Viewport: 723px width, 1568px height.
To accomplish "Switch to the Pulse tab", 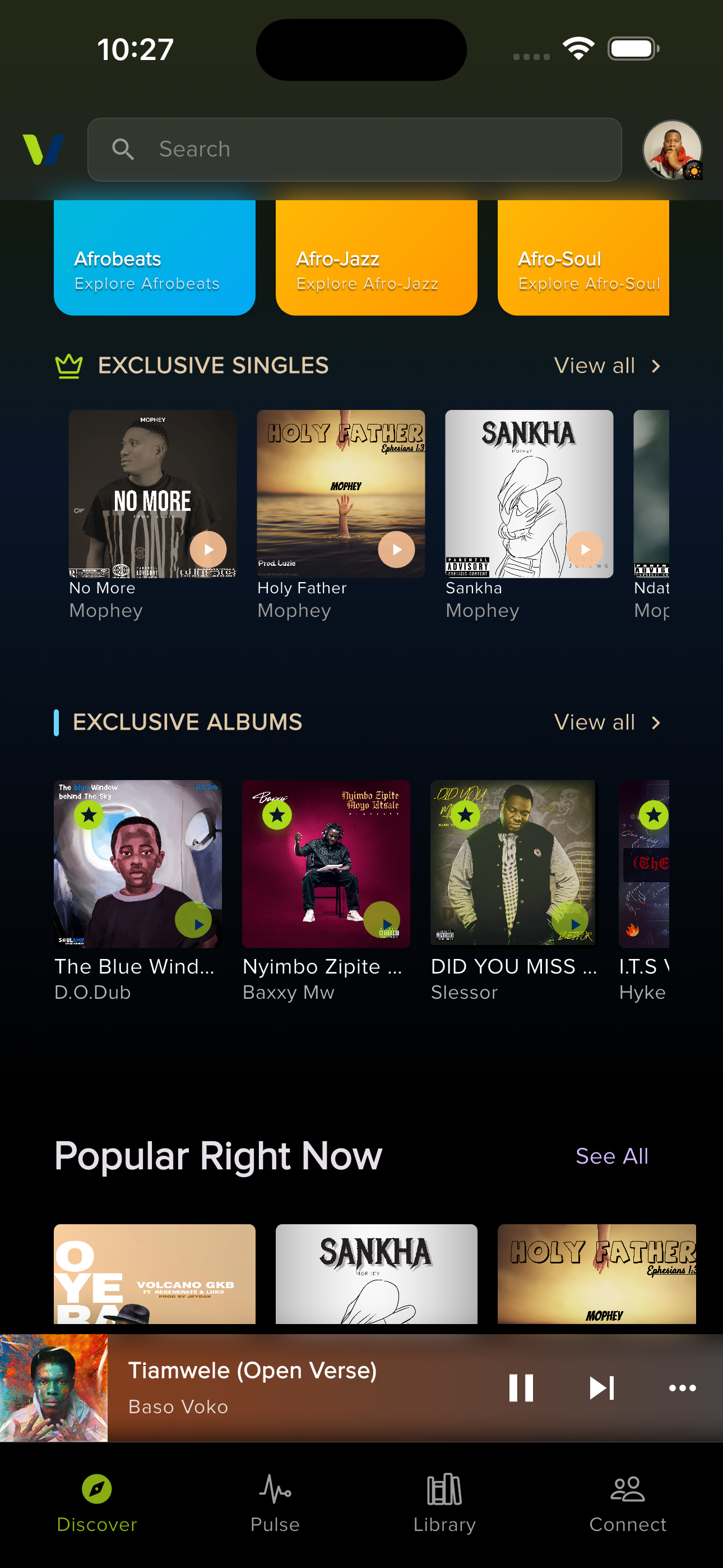I will click(275, 1503).
